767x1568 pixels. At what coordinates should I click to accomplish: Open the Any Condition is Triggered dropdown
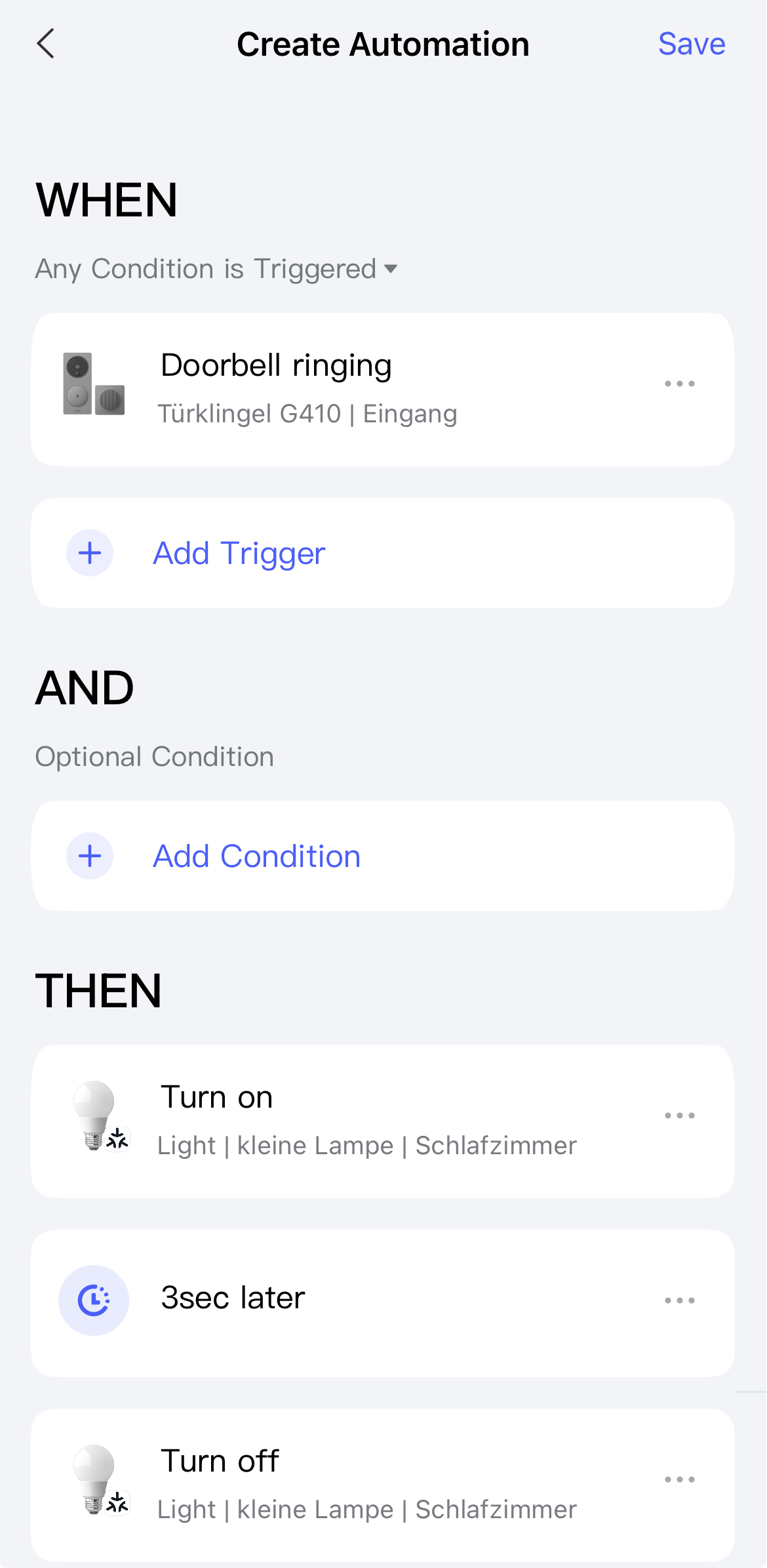(216, 269)
